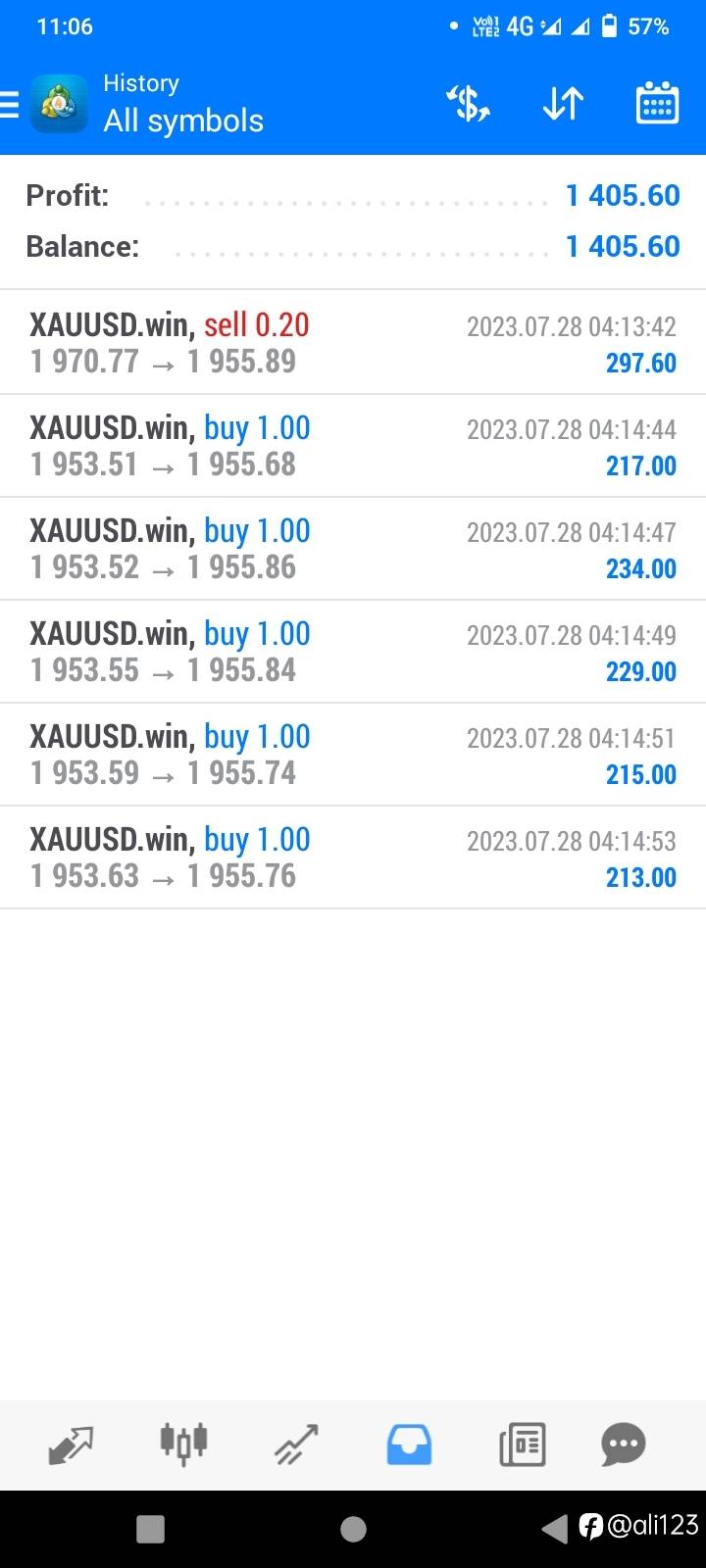The height and width of the screenshot is (1568, 706).
Task: Switch to the Trade tab
Action: click(x=296, y=1445)
